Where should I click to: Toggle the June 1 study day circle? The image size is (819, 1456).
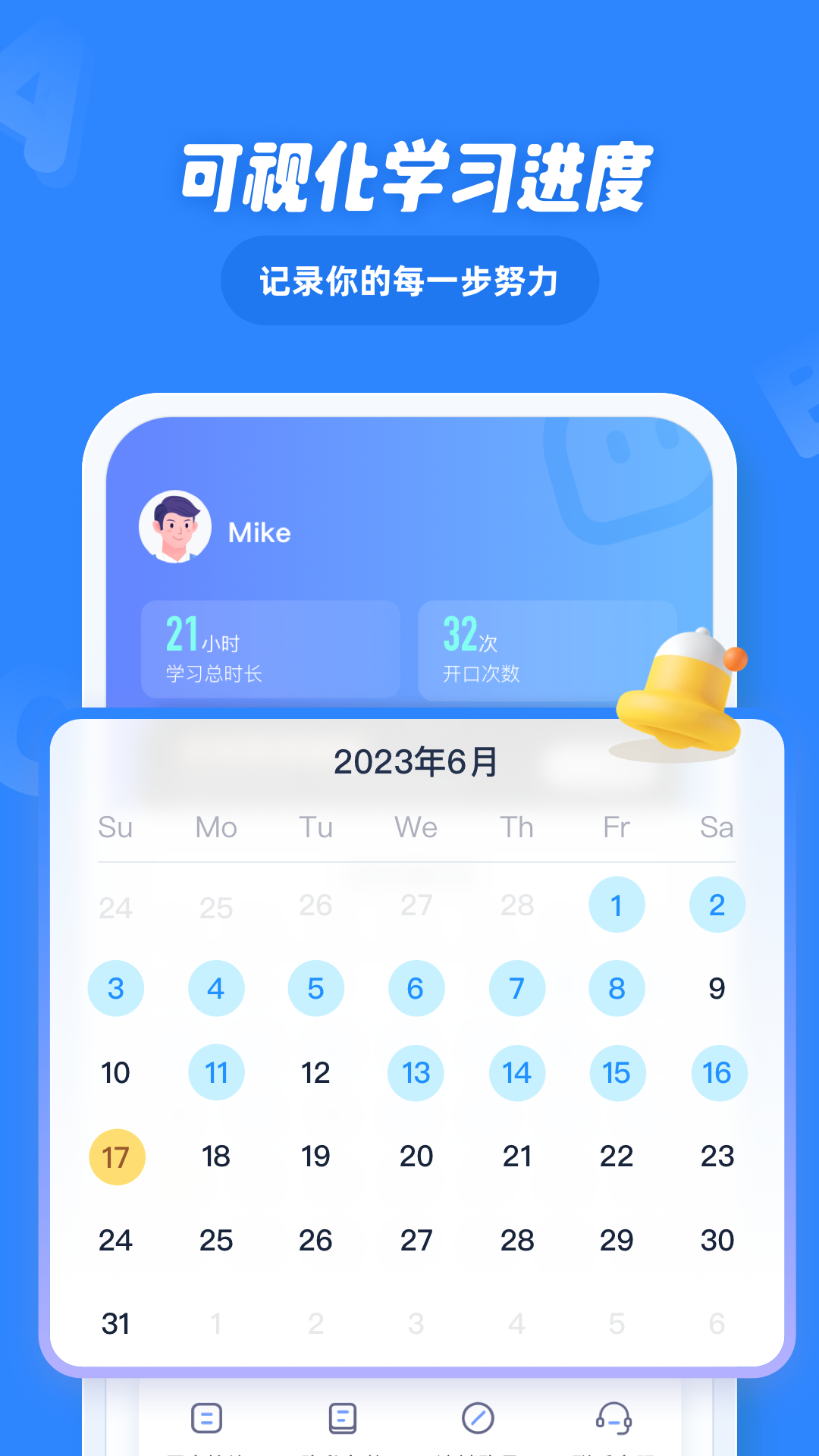[617, 904]
